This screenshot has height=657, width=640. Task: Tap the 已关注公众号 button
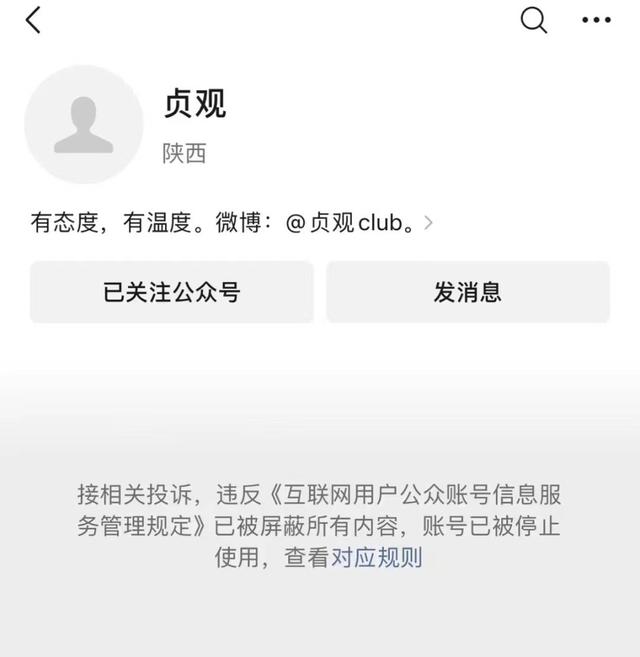[x=172, y=292]
